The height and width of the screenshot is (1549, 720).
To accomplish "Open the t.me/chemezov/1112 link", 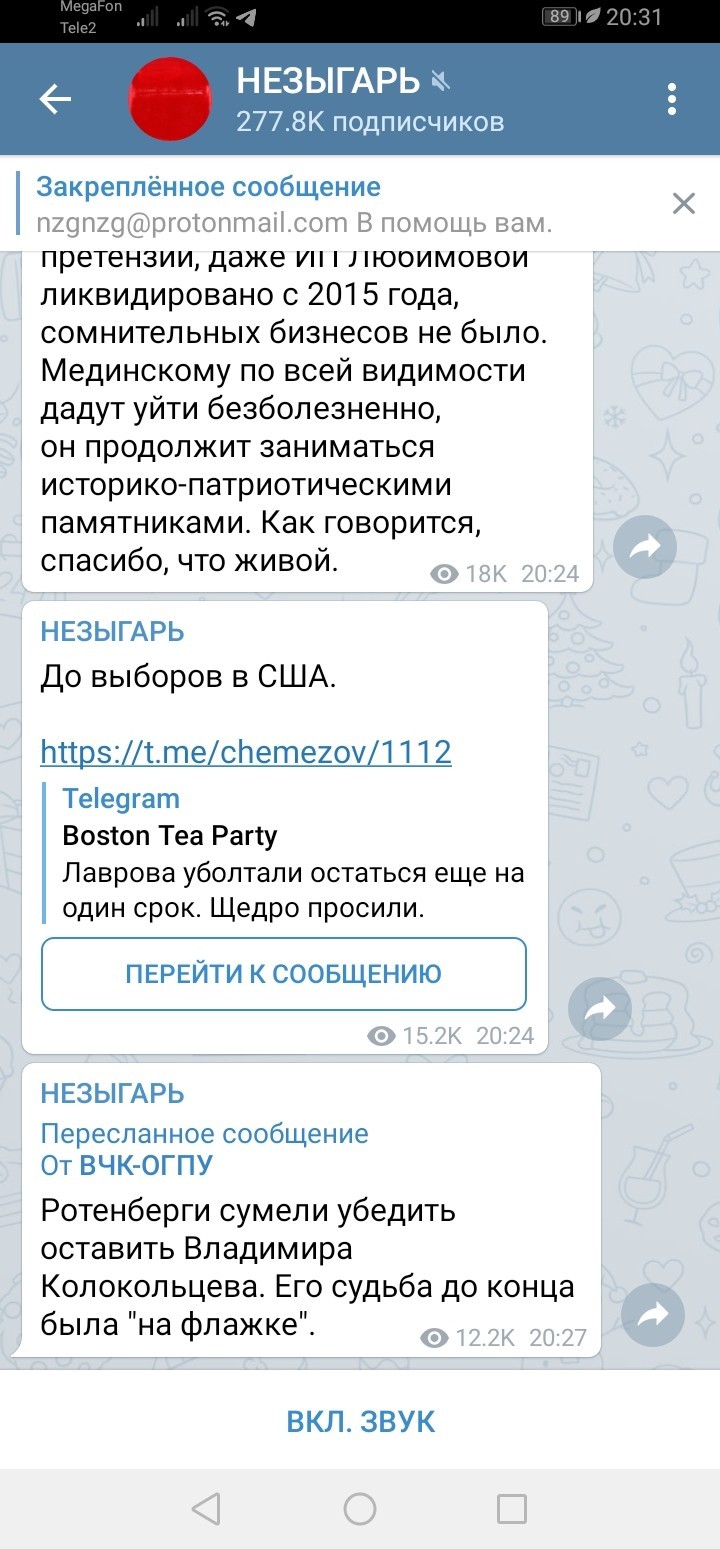I will 246,751.
